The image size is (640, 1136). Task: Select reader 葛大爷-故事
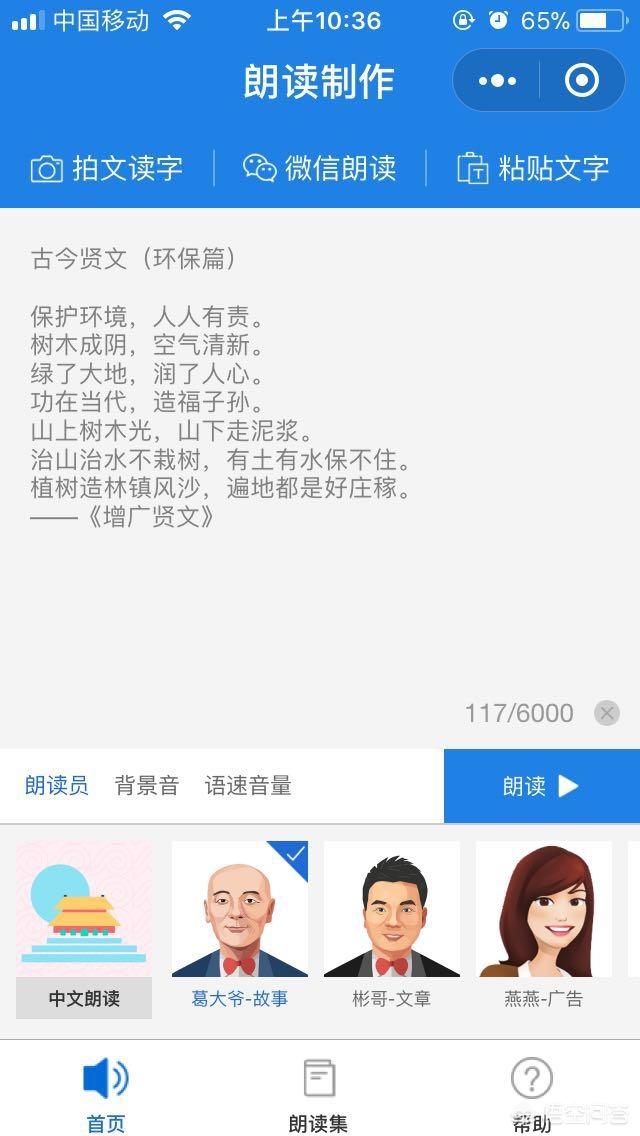(240, 925)
